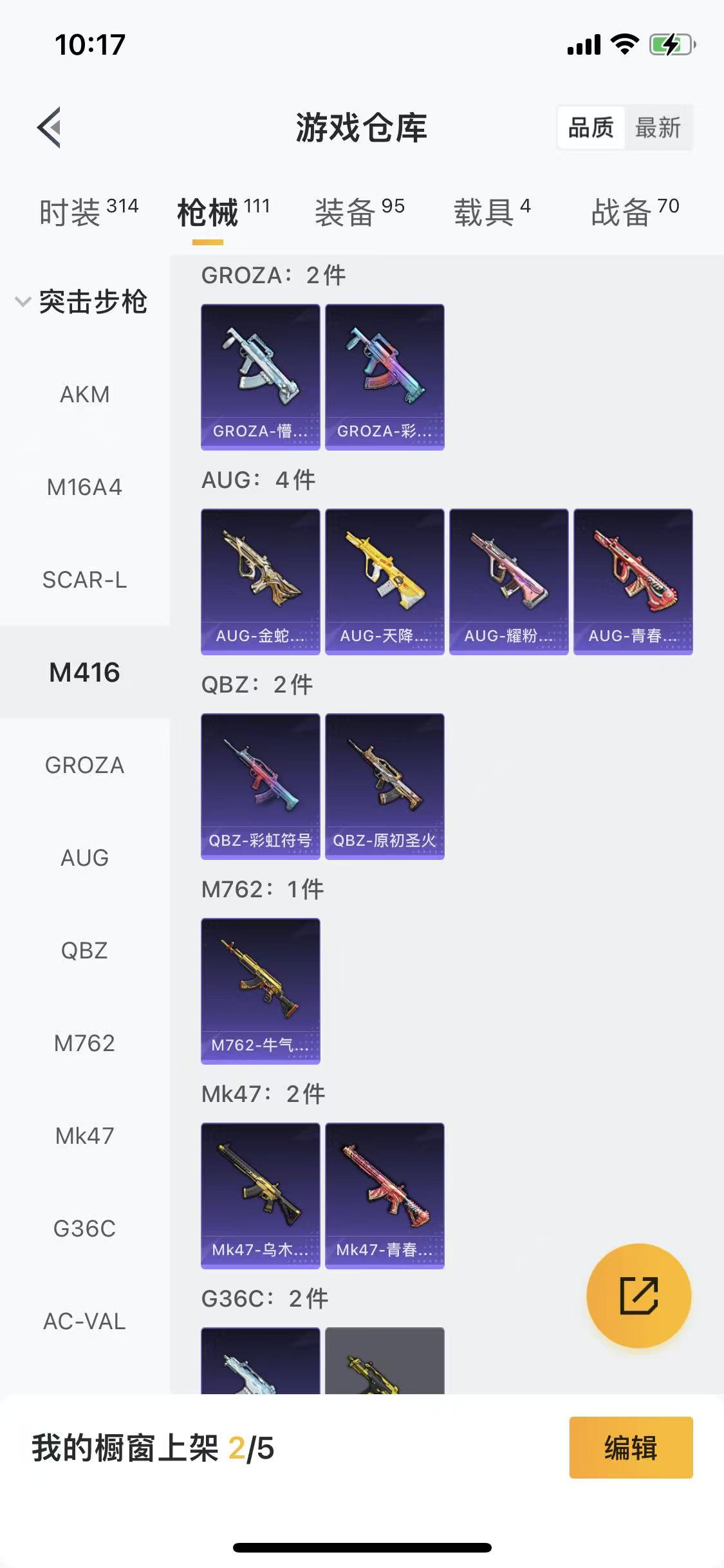
Task: Open the Mk47-青春 skin
Action: 384,1195
